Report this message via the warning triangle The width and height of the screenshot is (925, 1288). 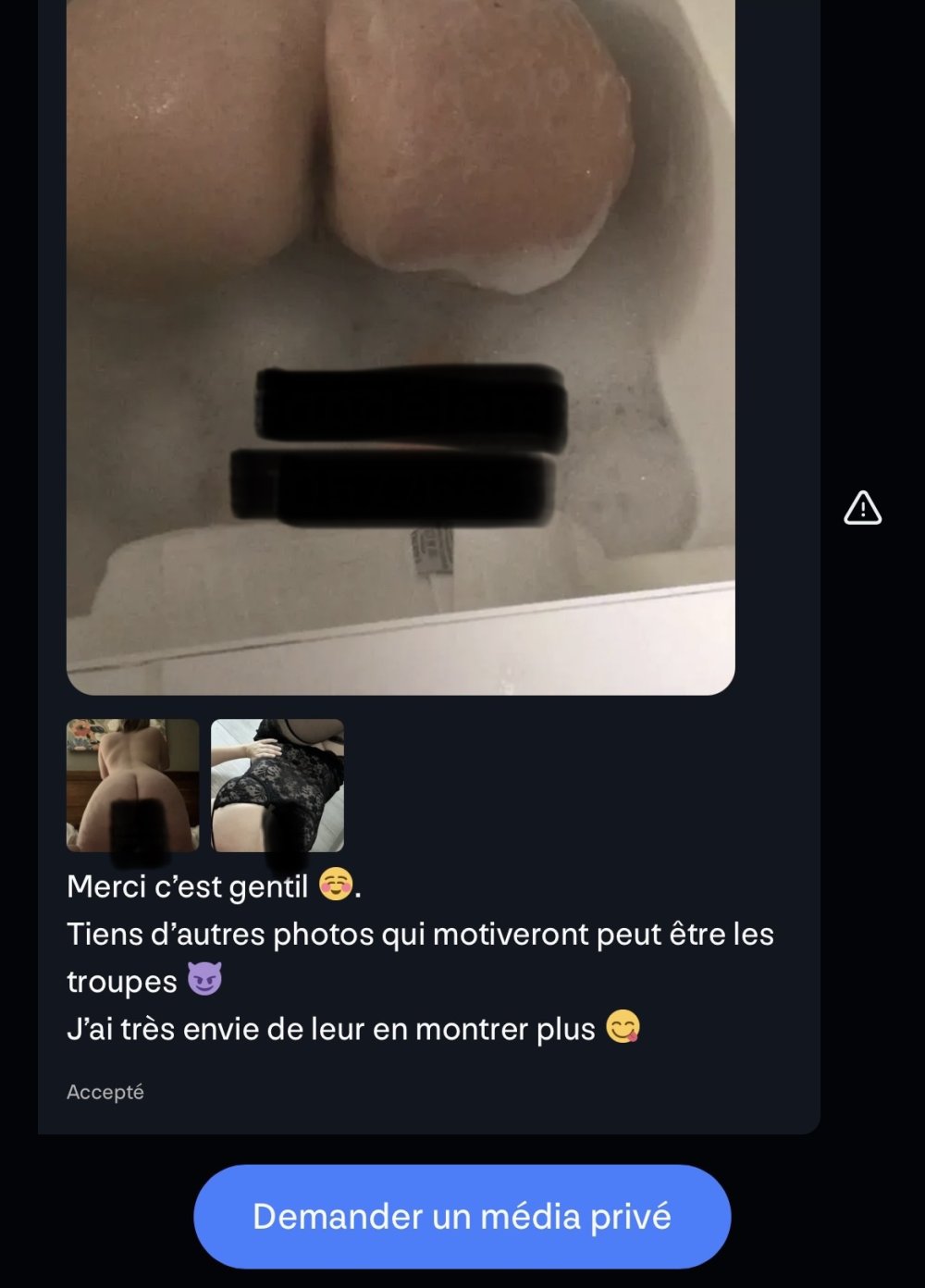pos(862,508)
